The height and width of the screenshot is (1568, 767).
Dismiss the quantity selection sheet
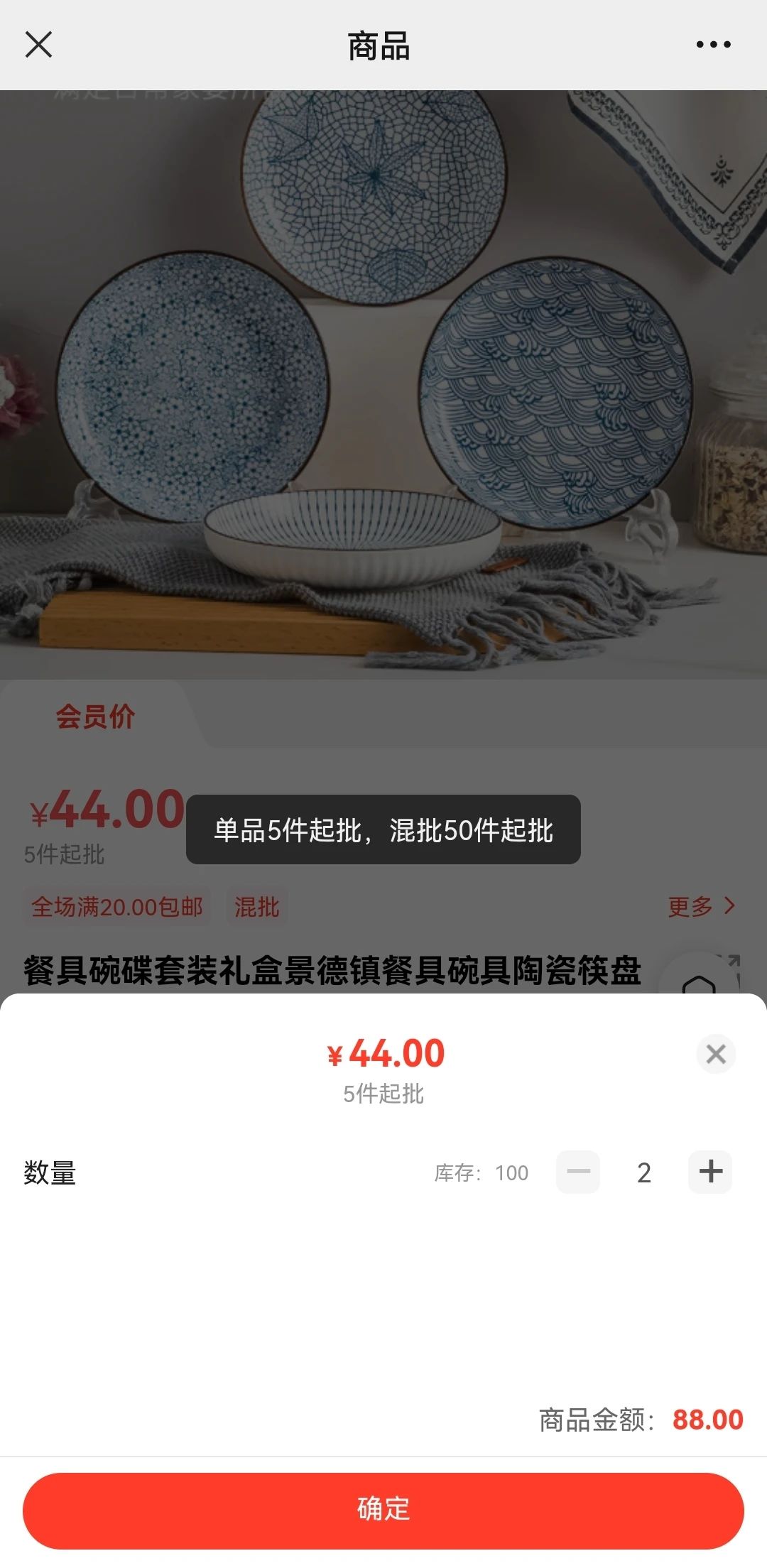click(716, 1054)
